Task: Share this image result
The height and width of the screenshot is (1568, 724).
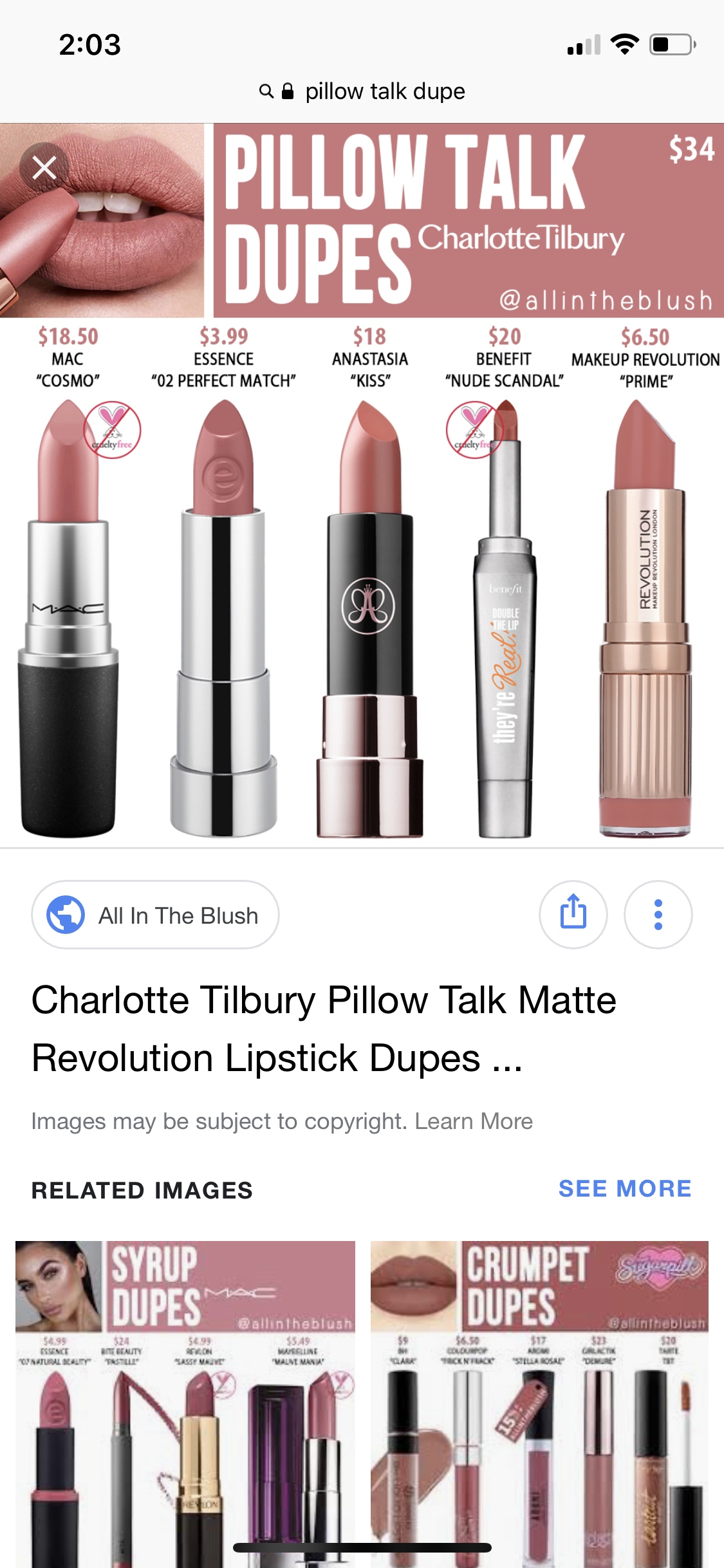Action: pyautogui.click(x=573, y=915)
